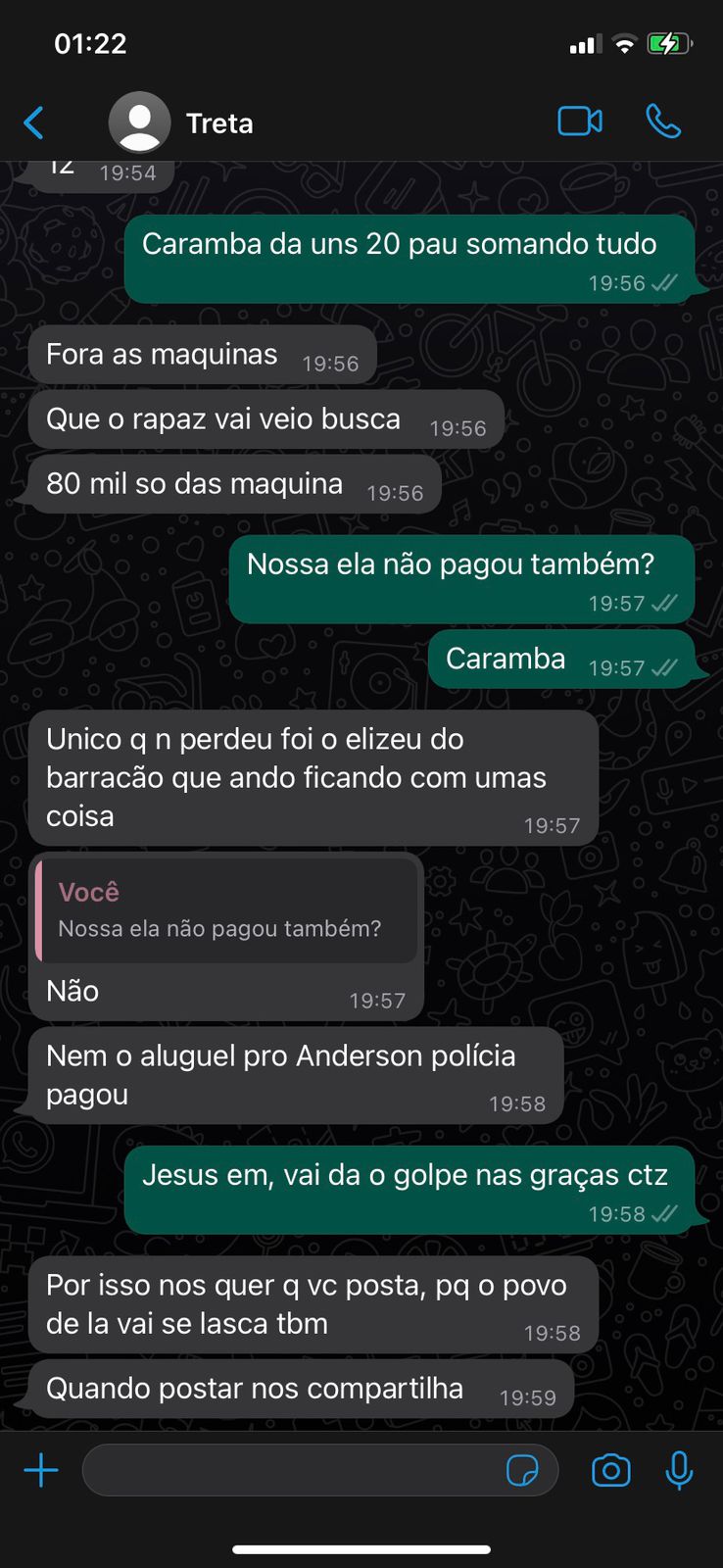Start a voice call with Treta
This screenshot has height=1568, width=723.
click(x=663, y=122)
